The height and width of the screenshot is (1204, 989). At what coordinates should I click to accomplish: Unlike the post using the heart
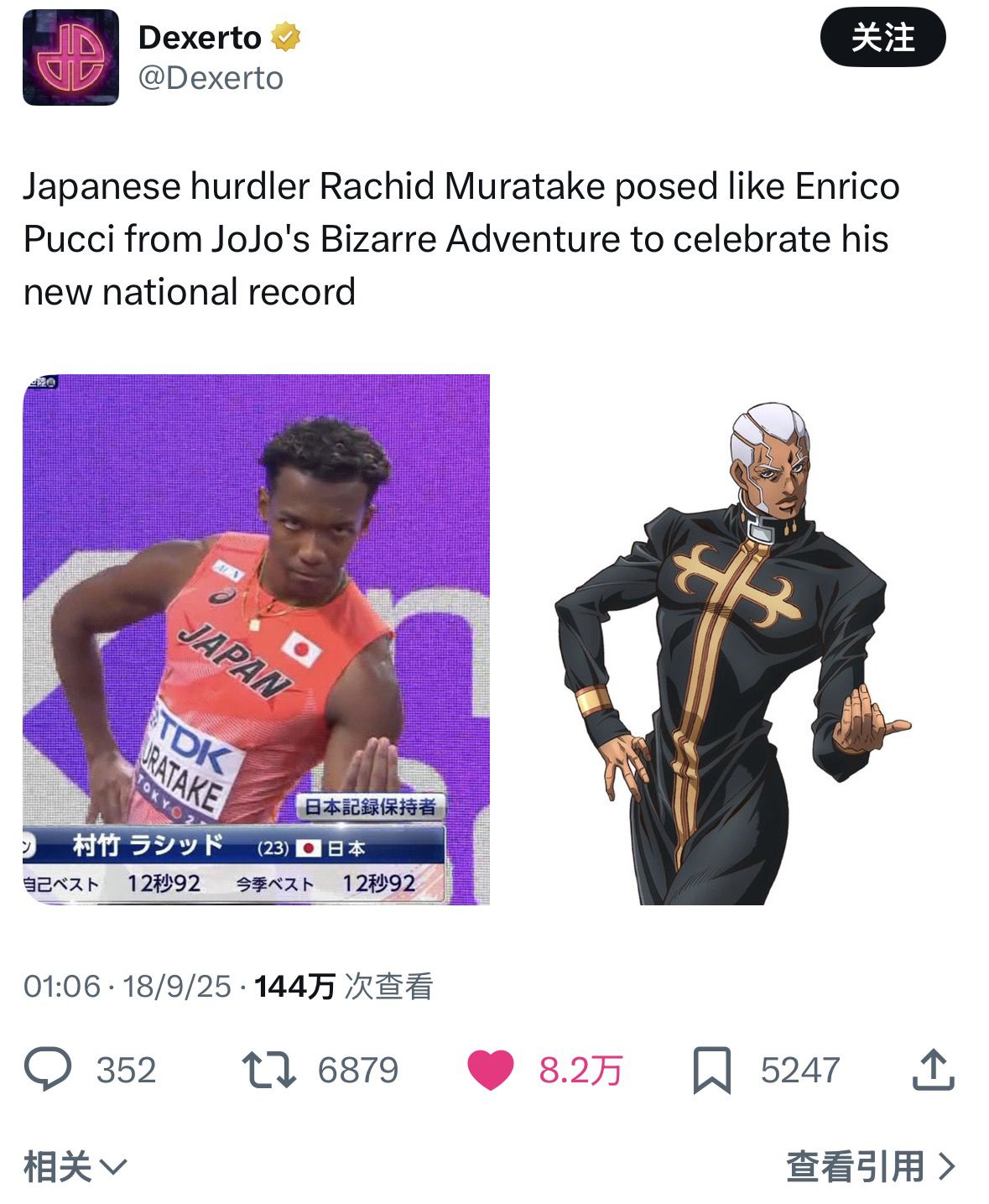(x=490, y=1070)
